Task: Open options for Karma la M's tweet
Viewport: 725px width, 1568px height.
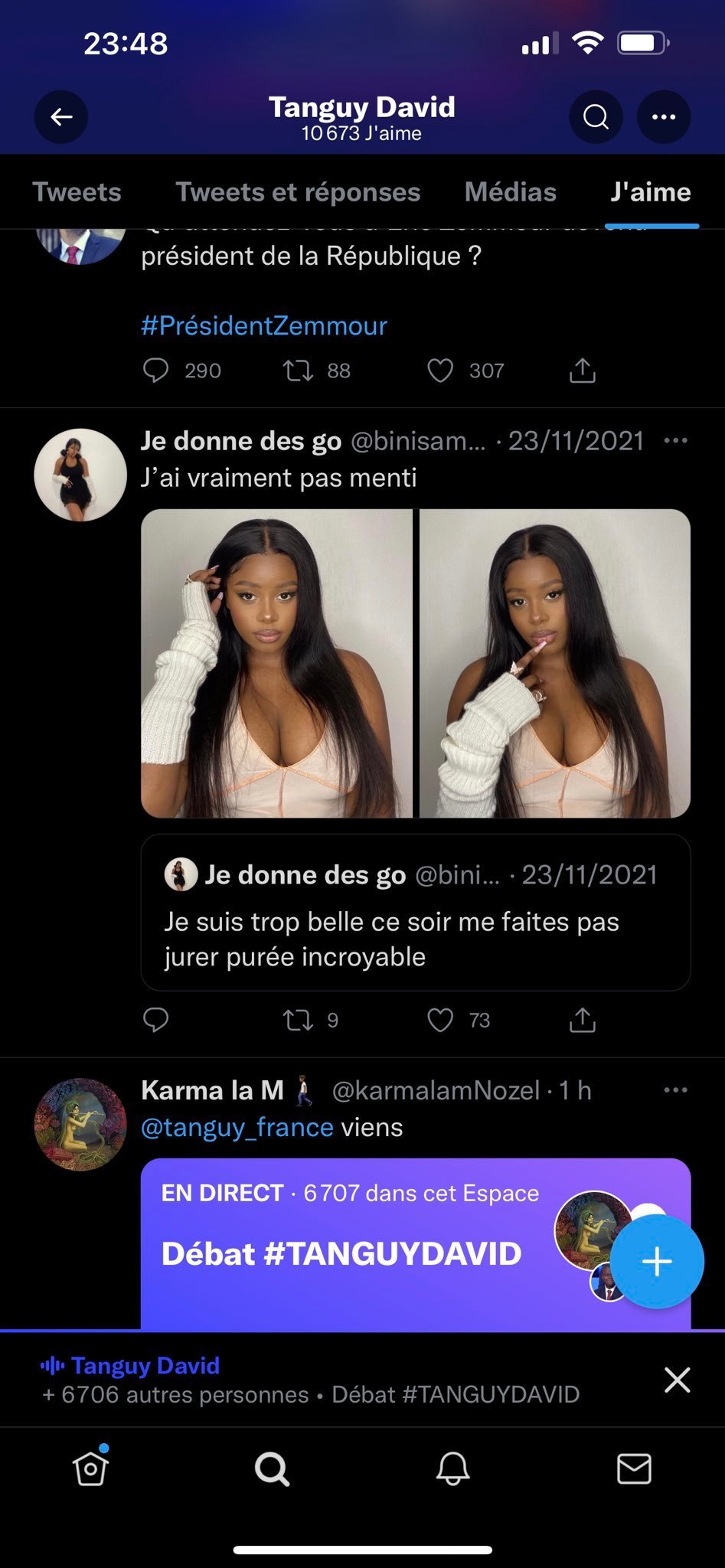Action: [x=675, y=1089]
